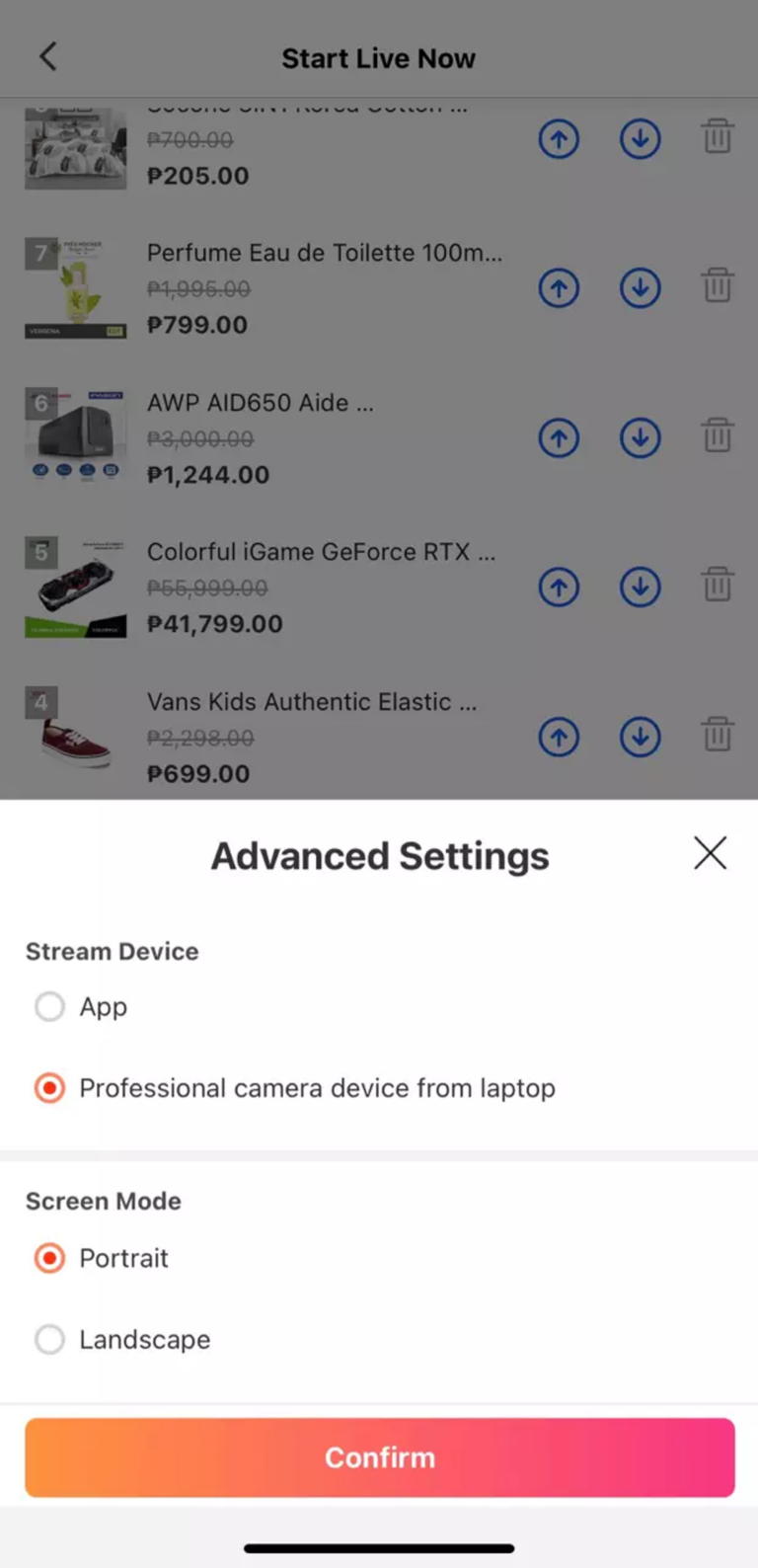Choose Professional camera device from laptop
The width and height of the screenshot is (758, 1568).
click(48, 1088)
